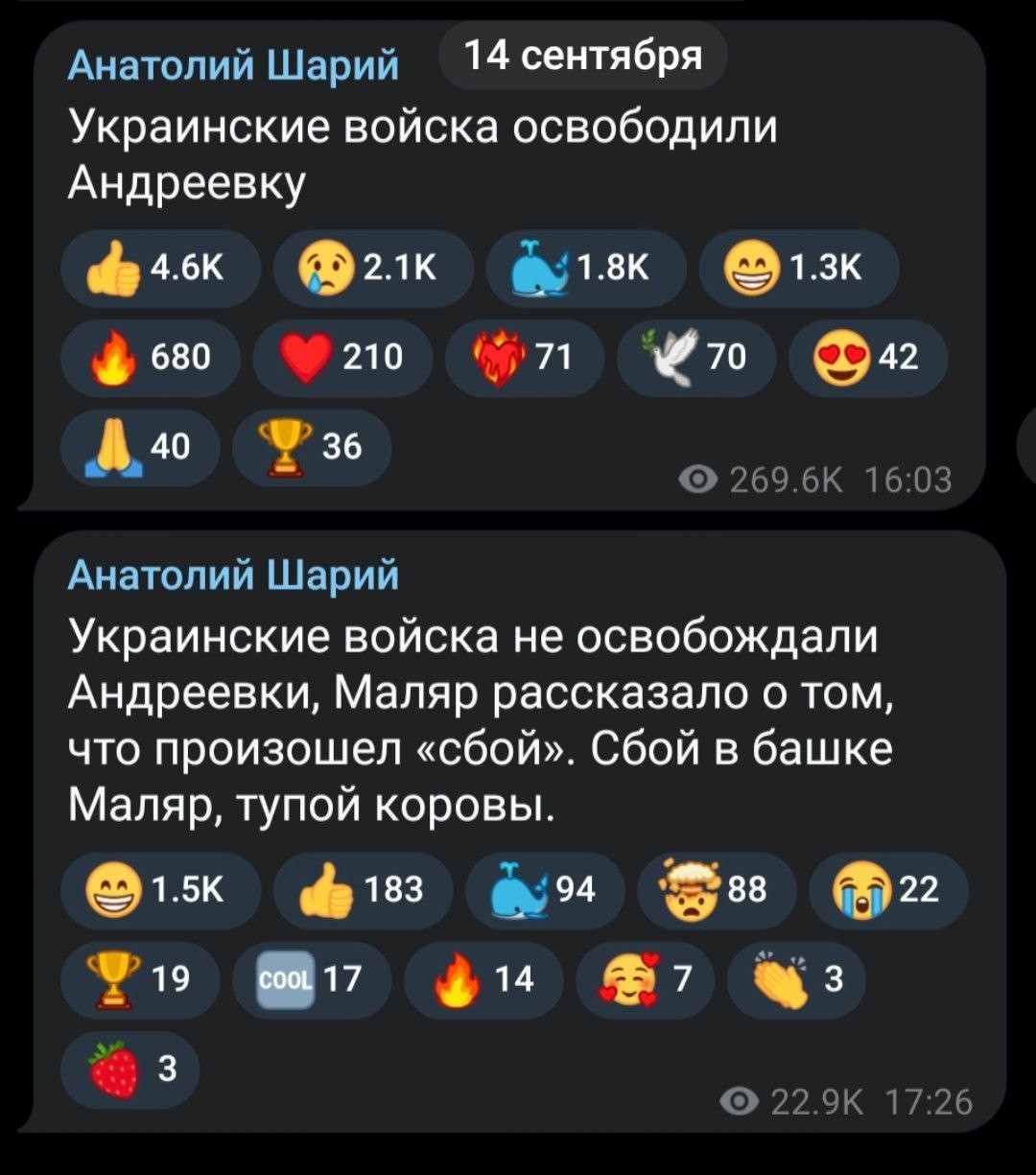React with the whale emoji at 1.8K
1036x1175 pixels.
[585, 270]
